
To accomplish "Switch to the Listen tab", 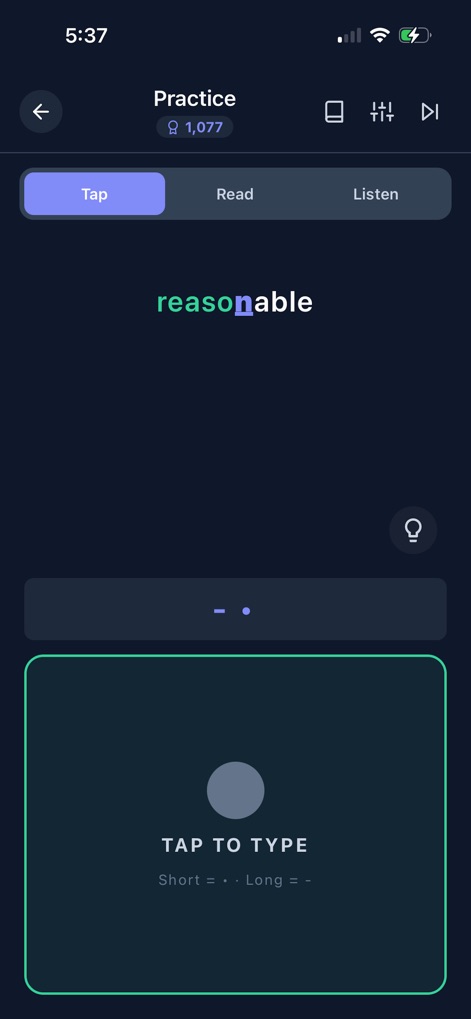I will [376, 194].
